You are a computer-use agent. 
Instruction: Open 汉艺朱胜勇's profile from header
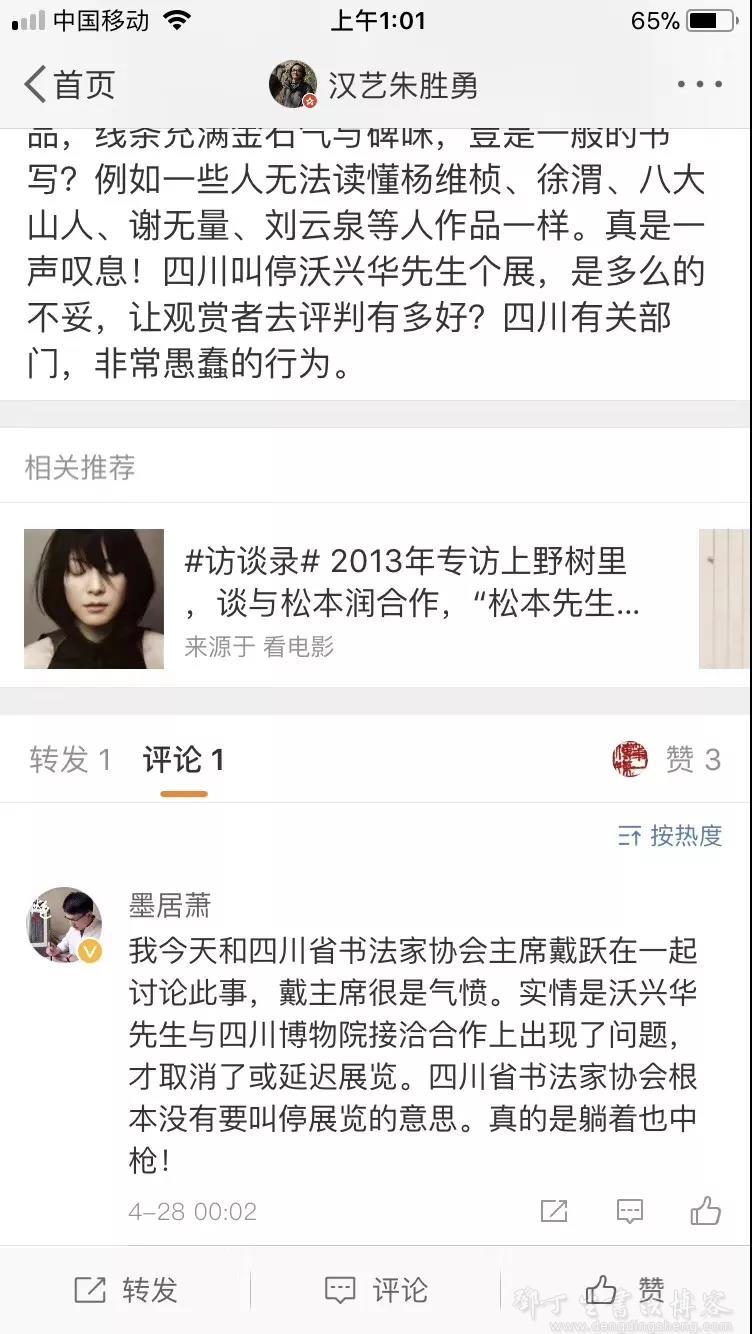[x=374, y=85]
